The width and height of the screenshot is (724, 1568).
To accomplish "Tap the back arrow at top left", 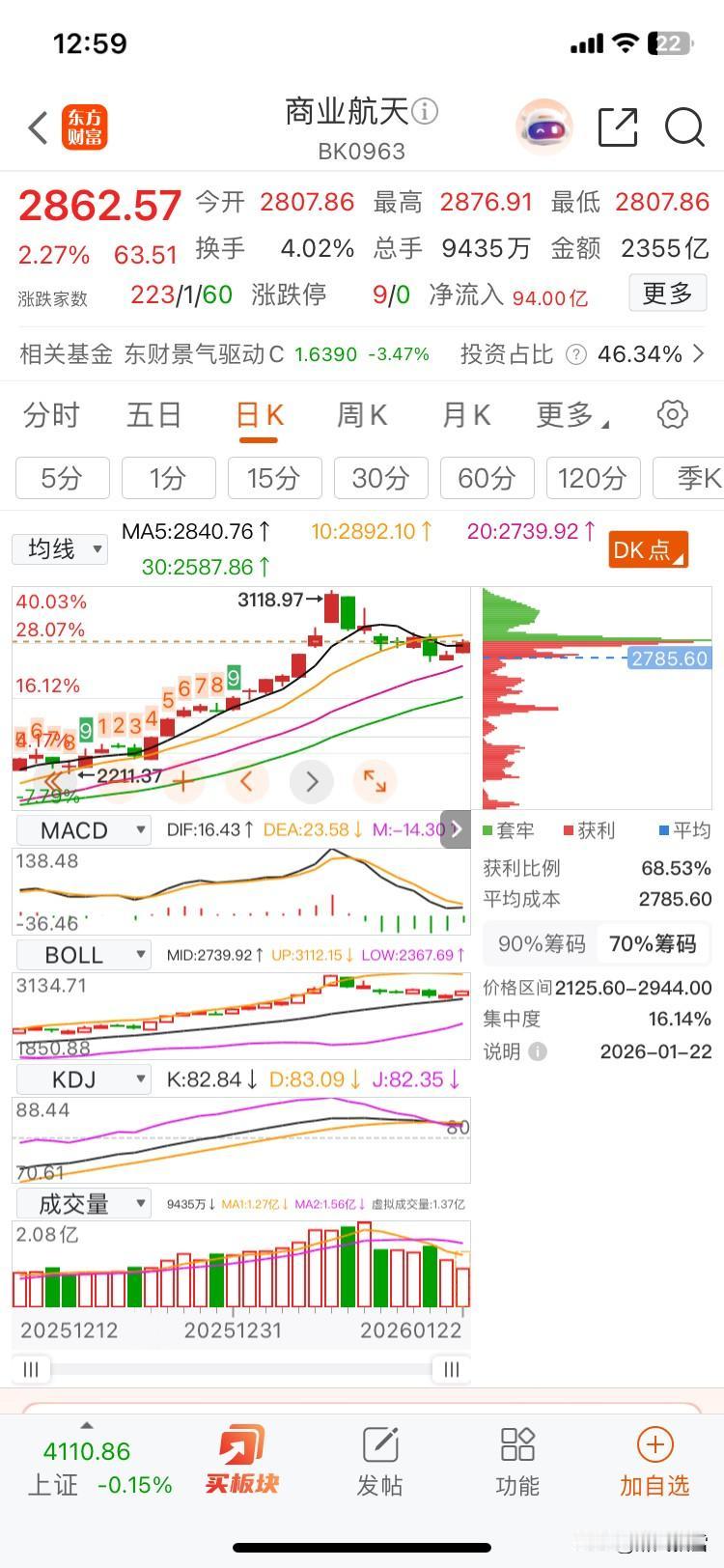I will point(38,127).
